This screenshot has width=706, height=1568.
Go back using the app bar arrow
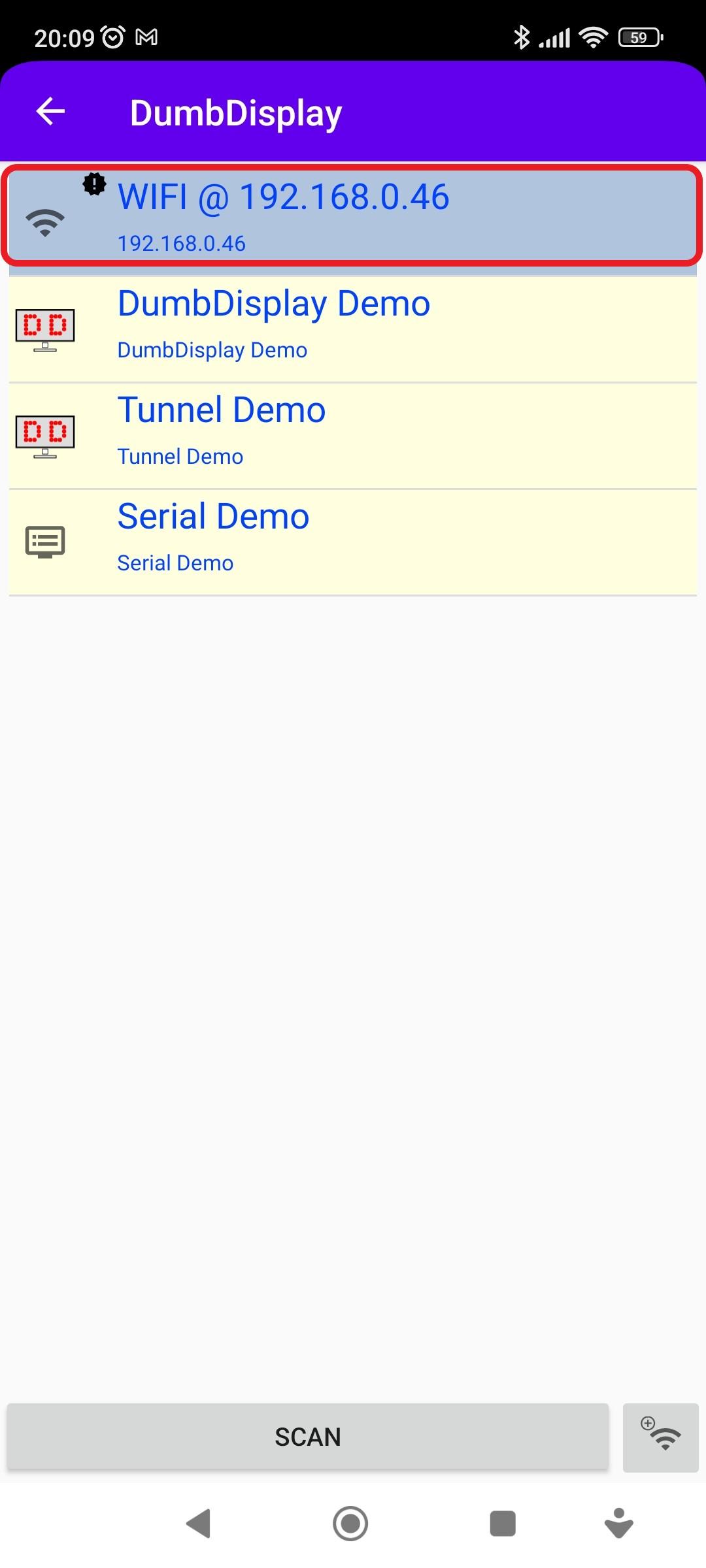[50, 111]
